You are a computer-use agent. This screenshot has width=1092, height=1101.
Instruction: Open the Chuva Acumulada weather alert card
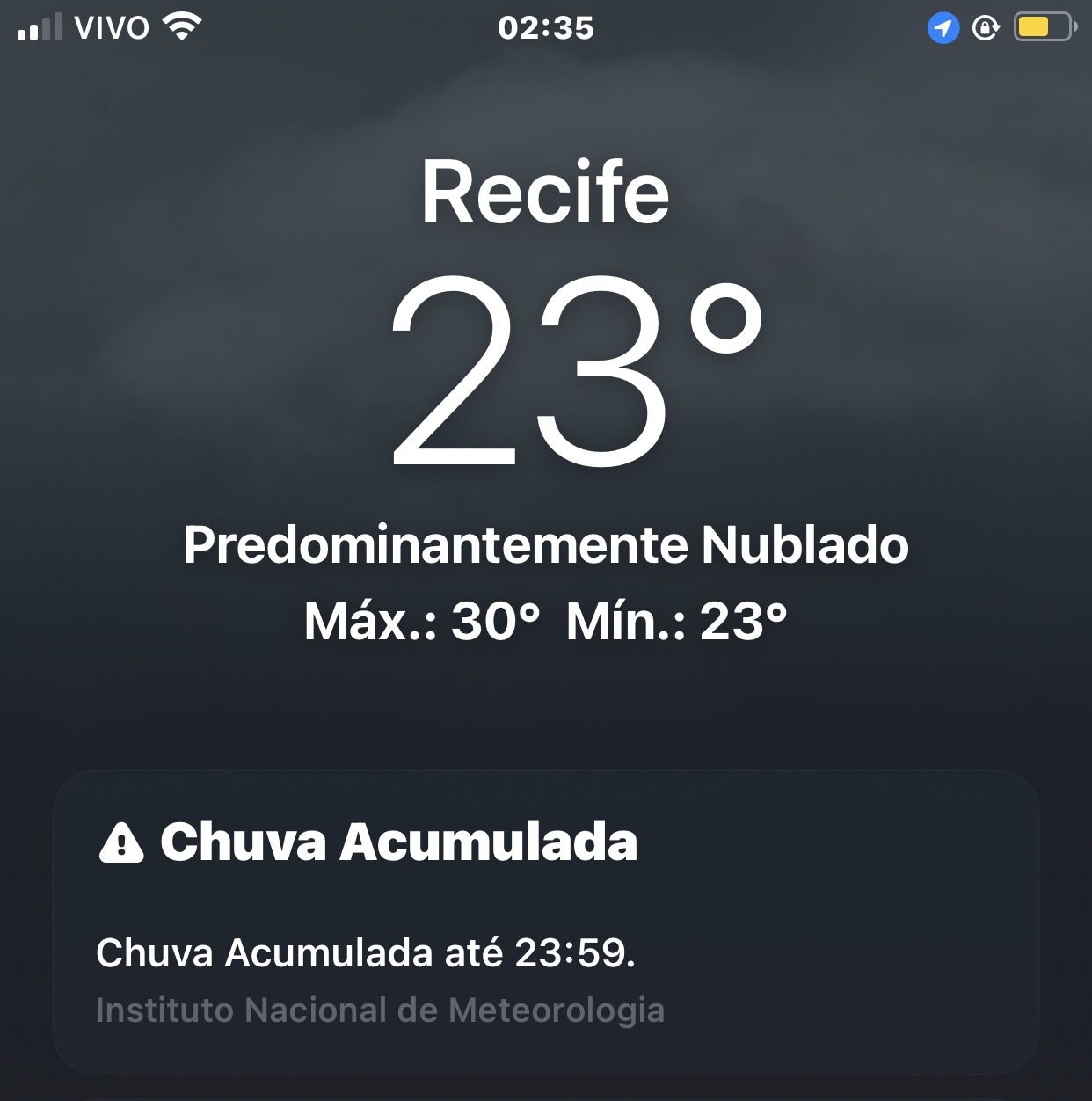(x=545, y=922)
